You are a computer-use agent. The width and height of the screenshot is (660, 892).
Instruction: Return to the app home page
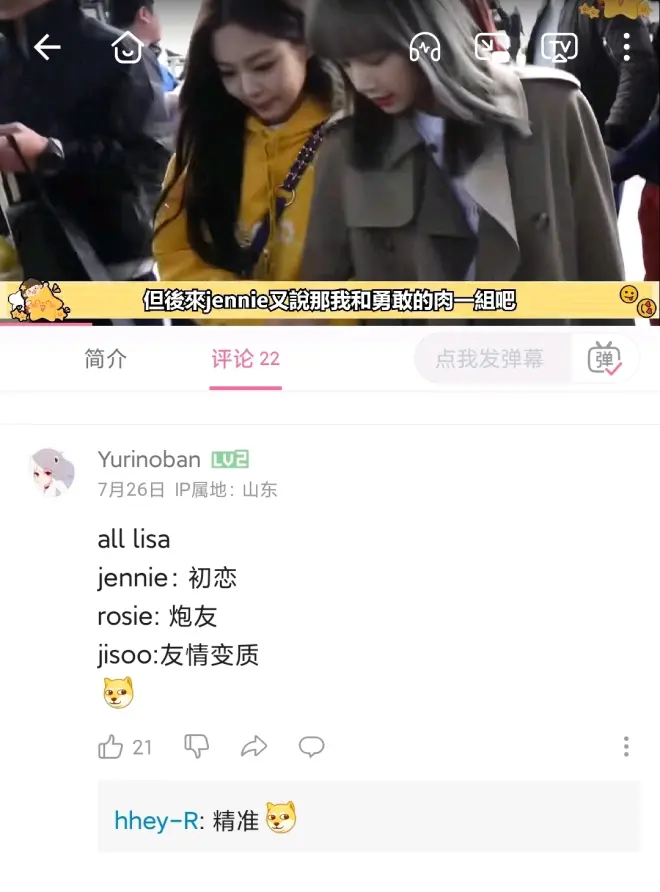click(127, 47)
